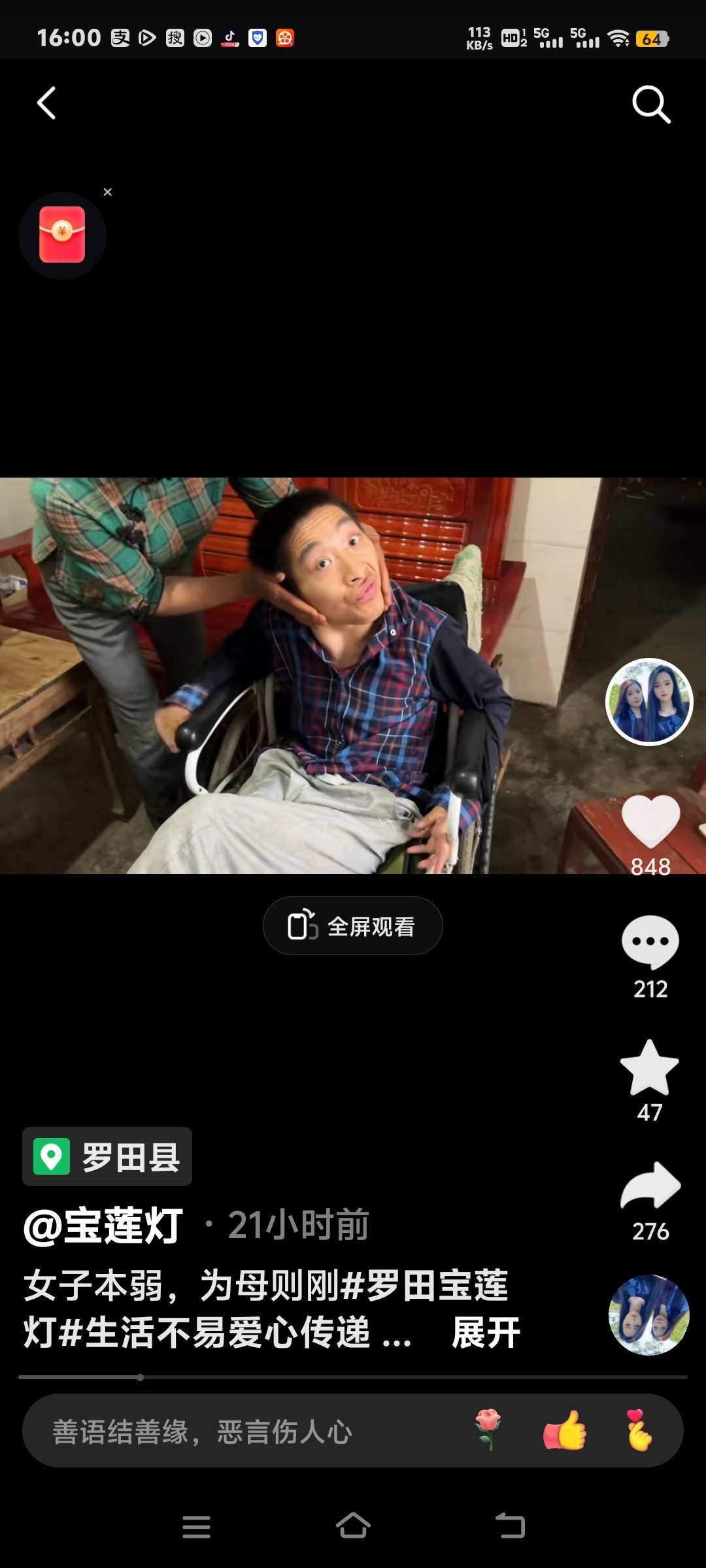Send the finger heart emoji reaction
This screenshot has width=706, height=1568.
click(639, 1430)
